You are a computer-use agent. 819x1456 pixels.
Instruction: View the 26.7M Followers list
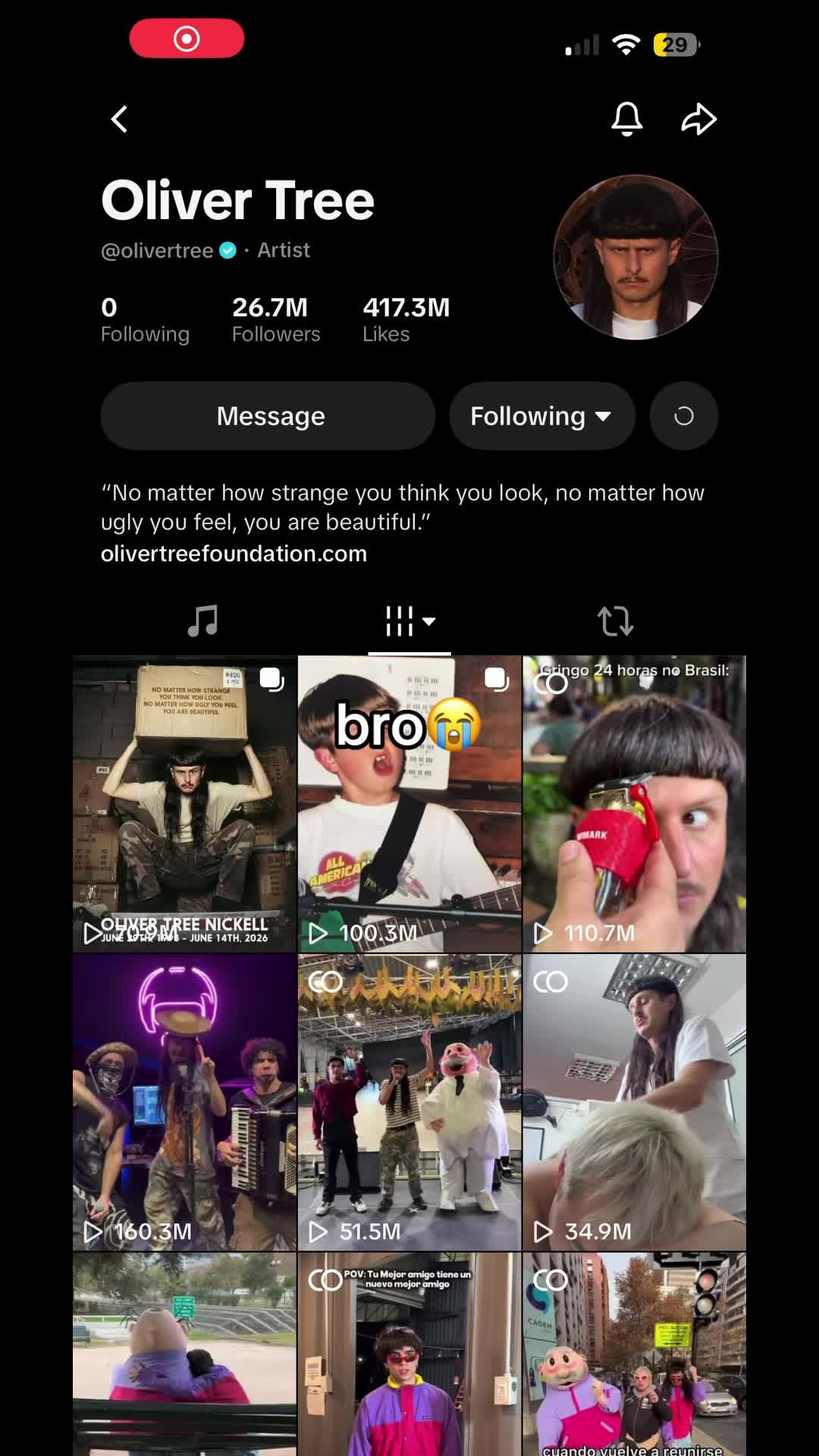click(276, 319)
